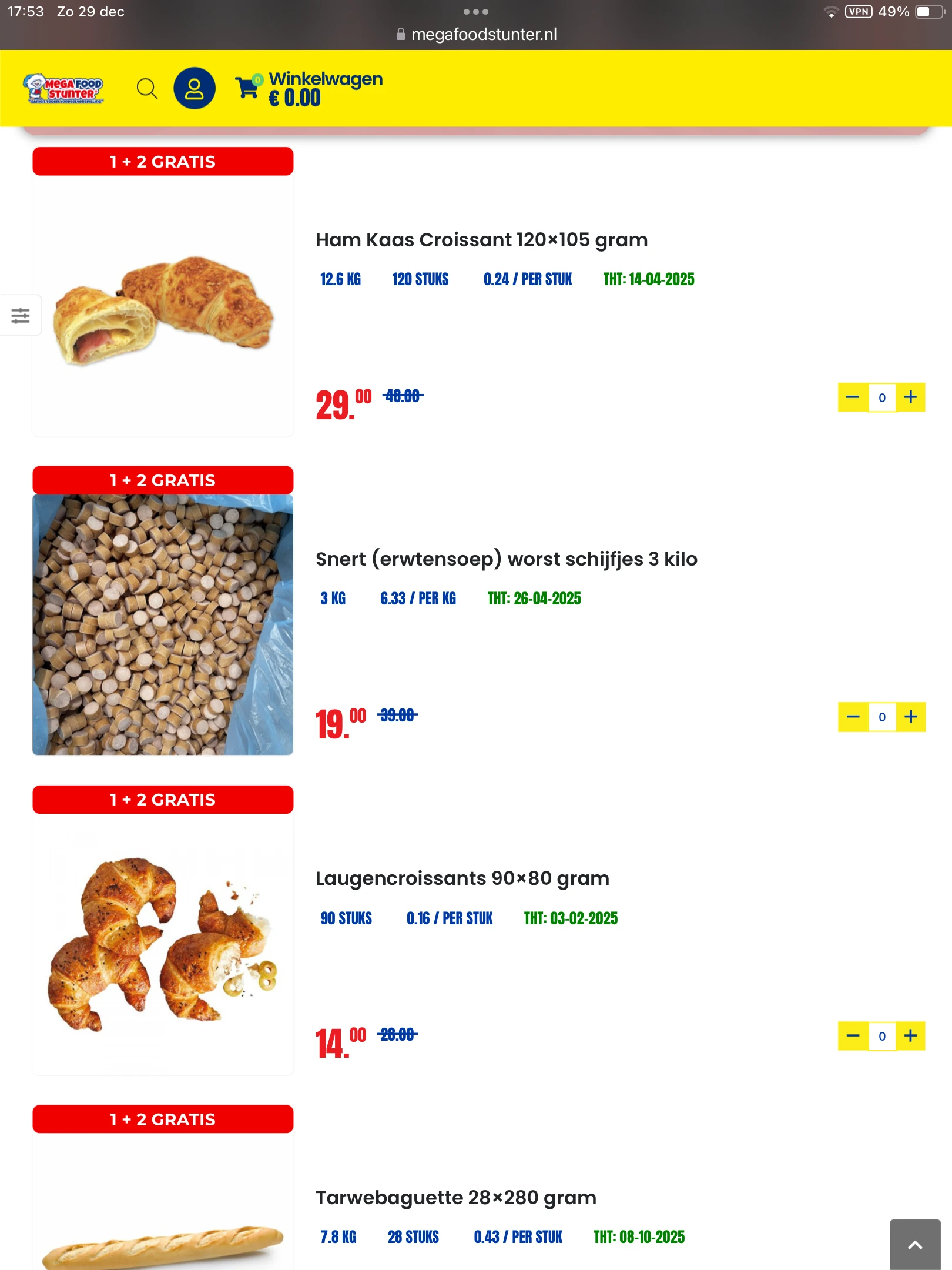Open the Laugencroissants product image
Viewport: 952px width, 1270px height.
[163, 944]
